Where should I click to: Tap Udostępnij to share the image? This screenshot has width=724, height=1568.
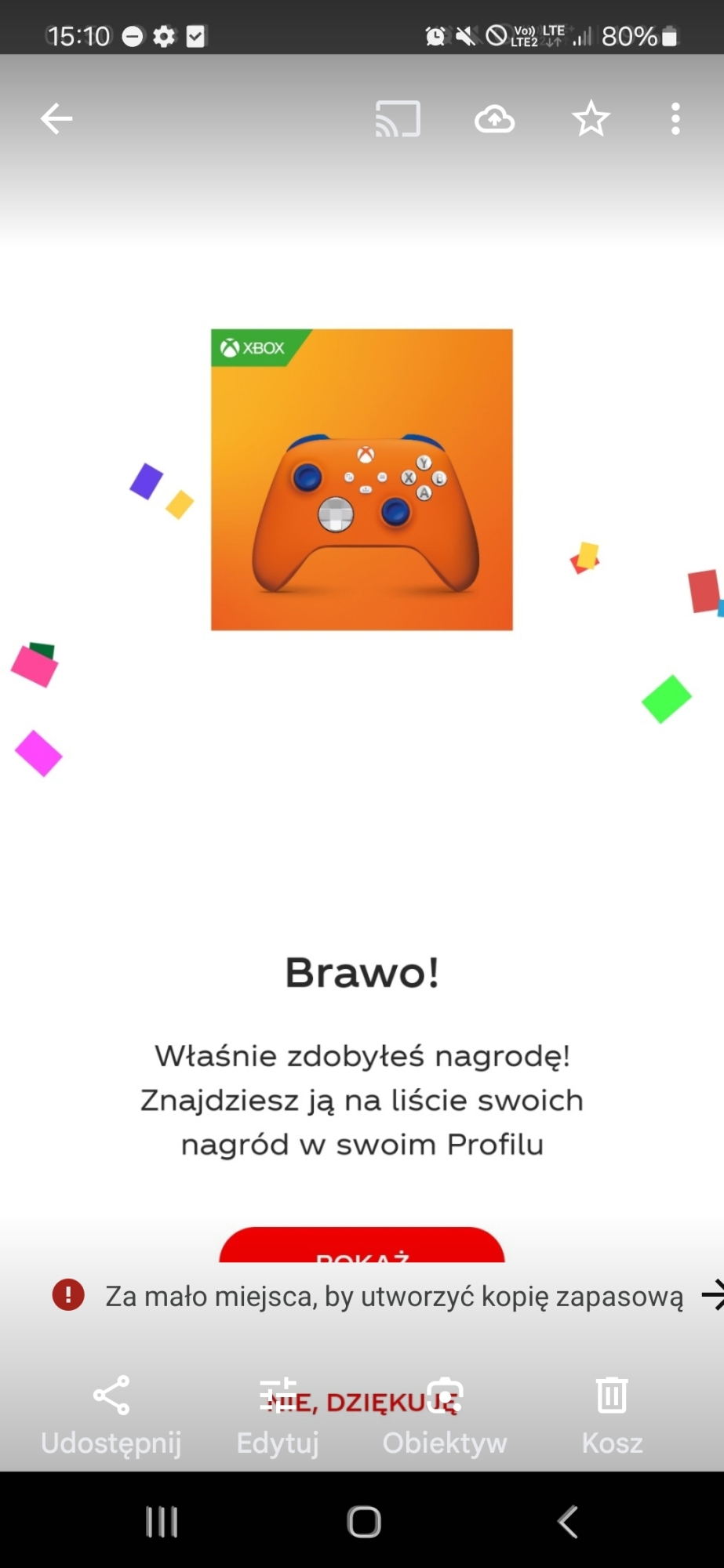(111, 1414)
